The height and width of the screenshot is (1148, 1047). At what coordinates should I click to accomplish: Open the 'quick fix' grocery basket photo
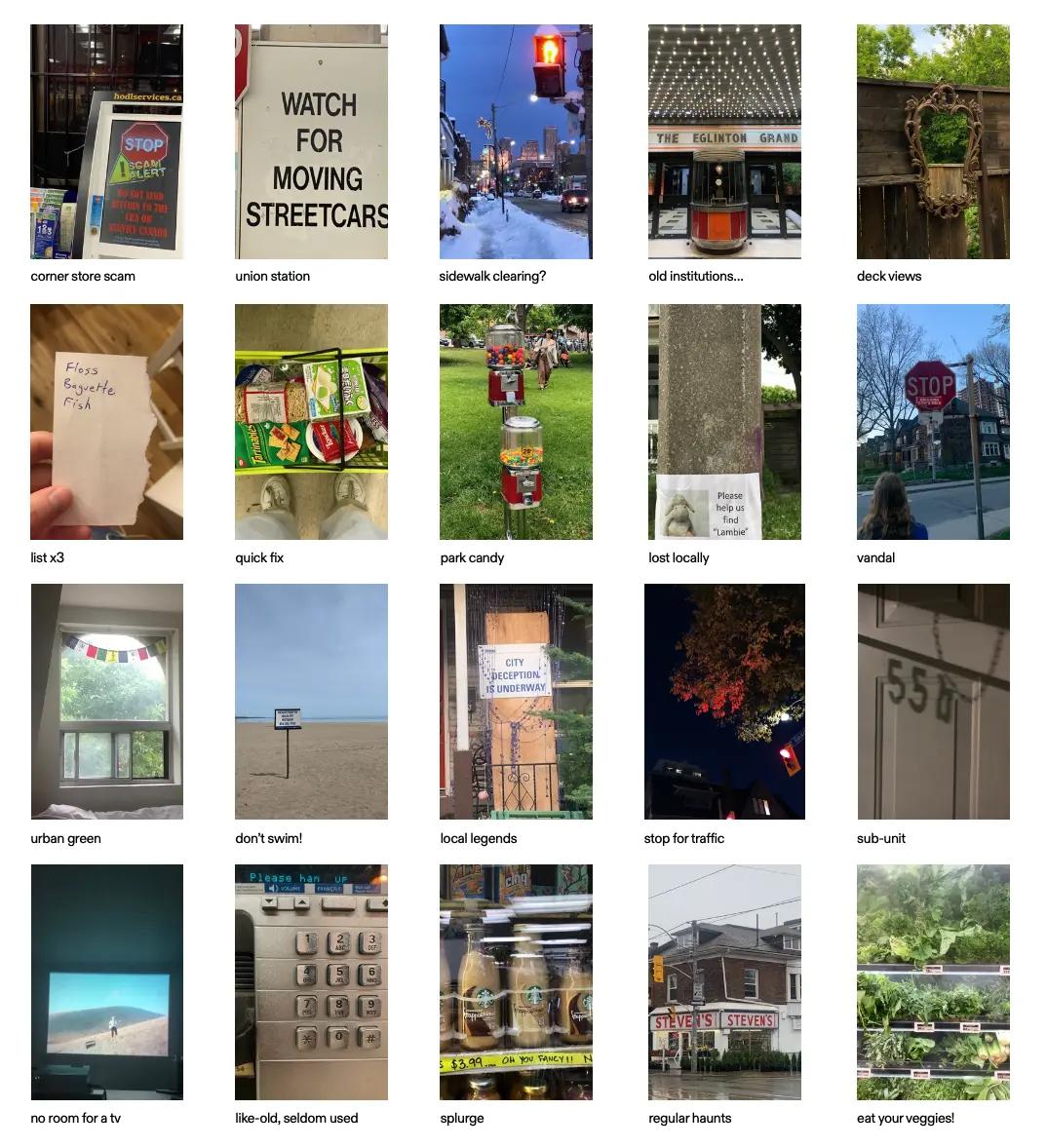tap(311, 422)
